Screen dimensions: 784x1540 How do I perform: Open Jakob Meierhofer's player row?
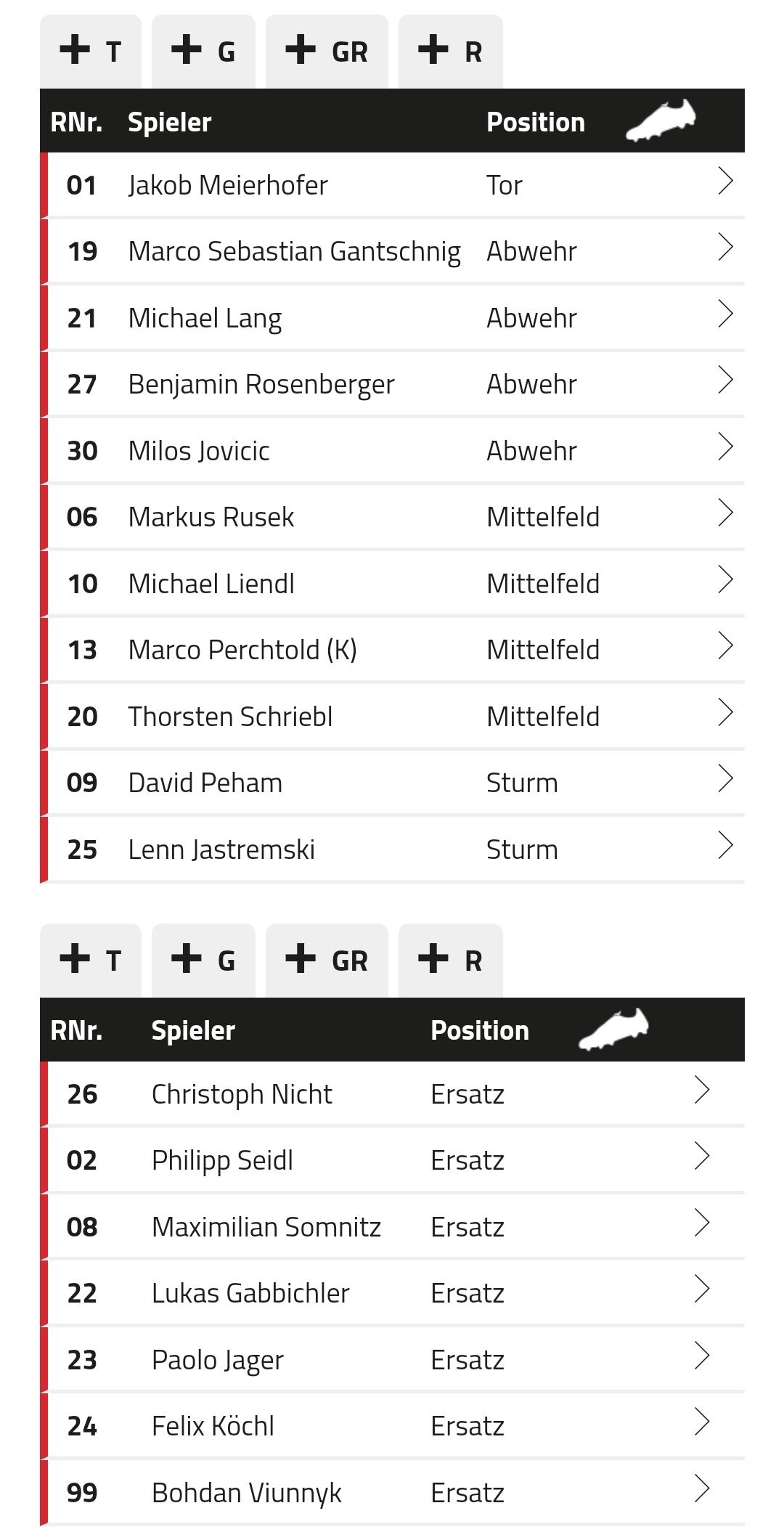coord(392,184)
